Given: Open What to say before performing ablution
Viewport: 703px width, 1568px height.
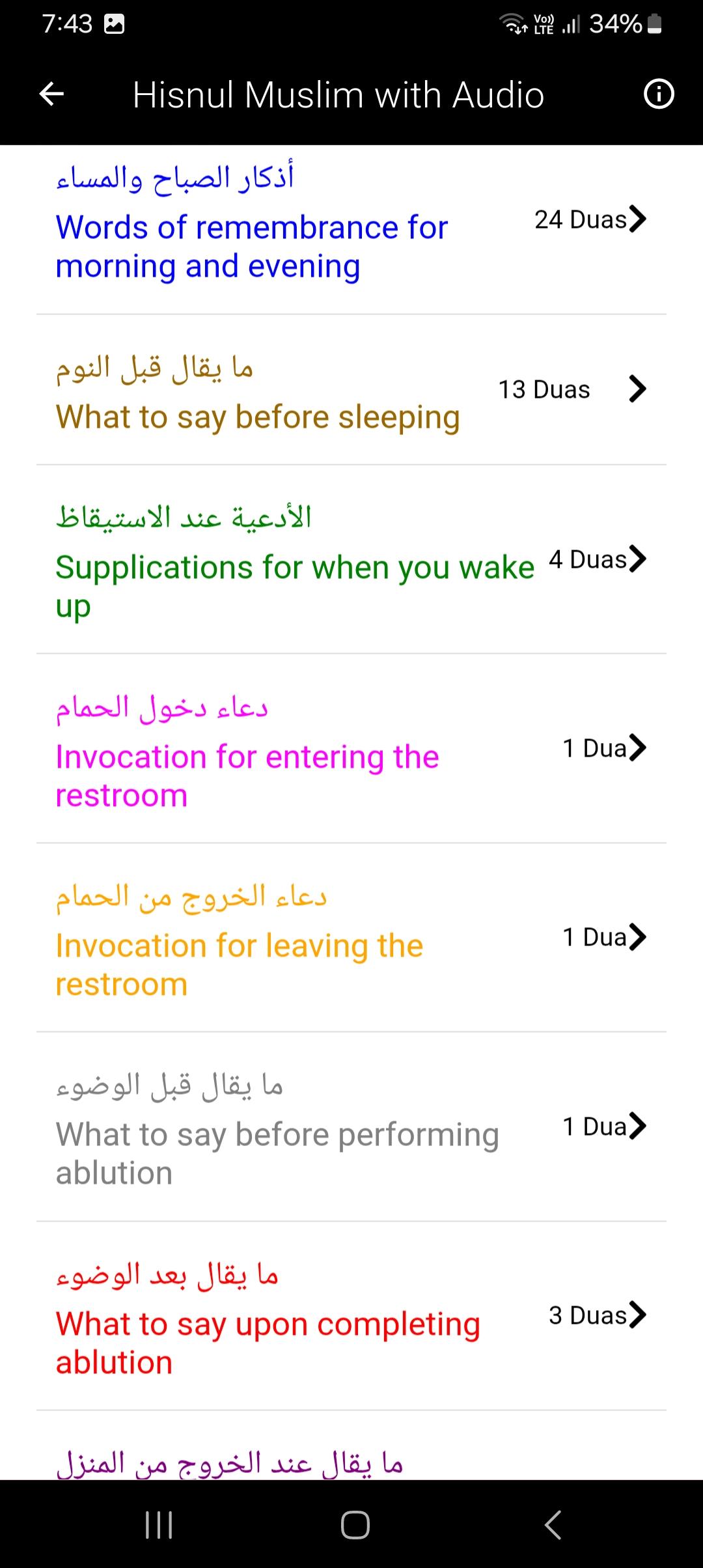Looking at the screenshot, I should (351, 1127).
